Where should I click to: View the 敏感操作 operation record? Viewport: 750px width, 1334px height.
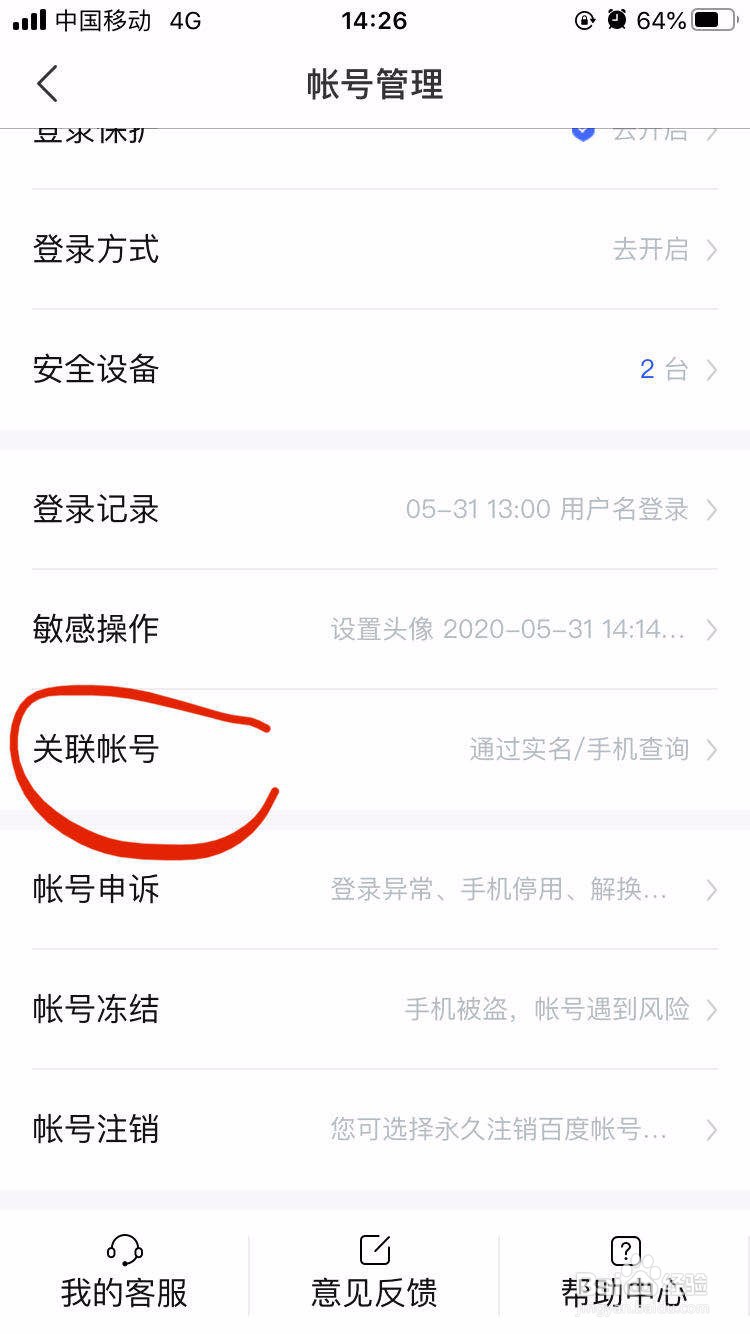(95, 629)
